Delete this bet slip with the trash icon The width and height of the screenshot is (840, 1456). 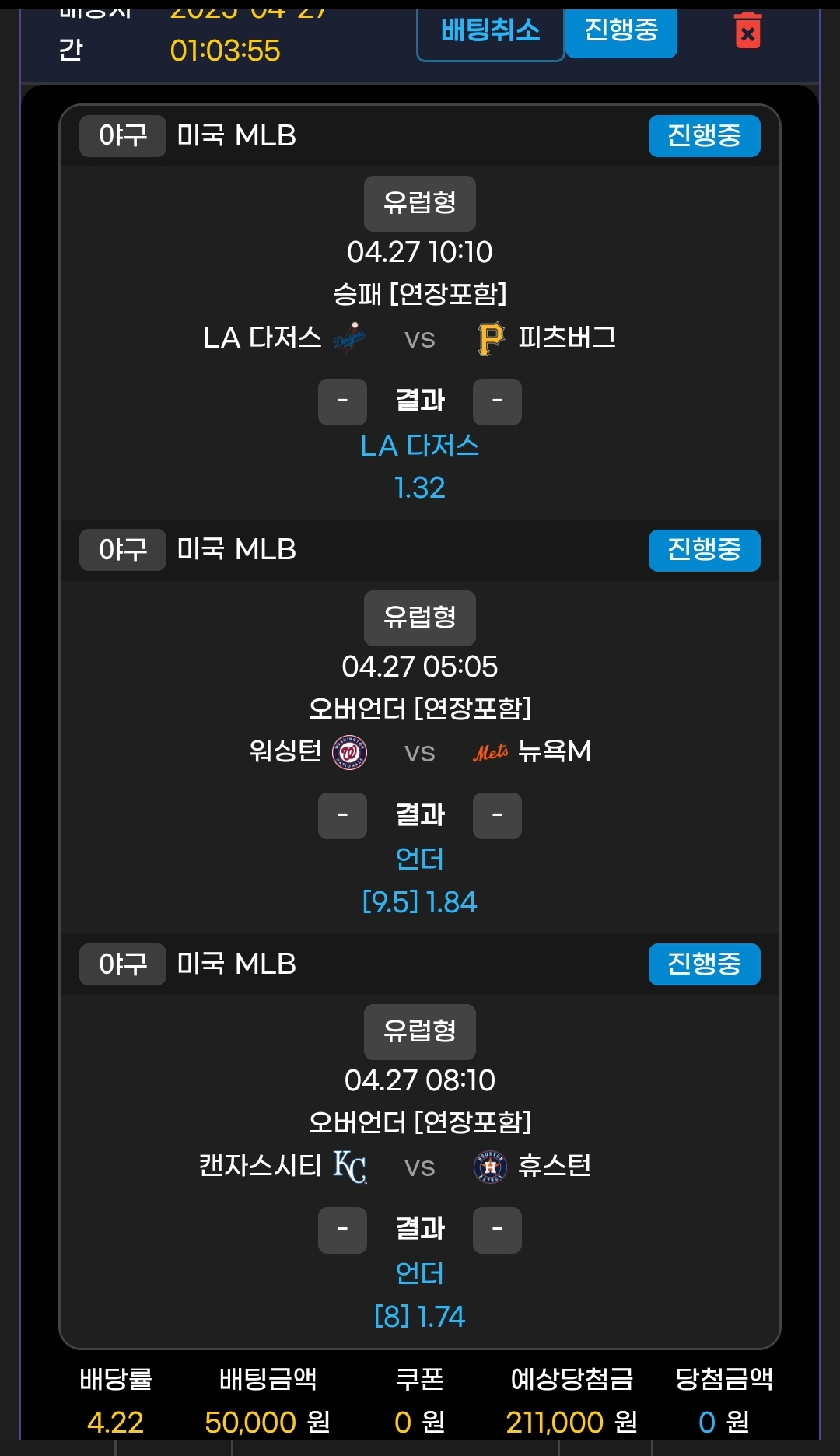747,32
